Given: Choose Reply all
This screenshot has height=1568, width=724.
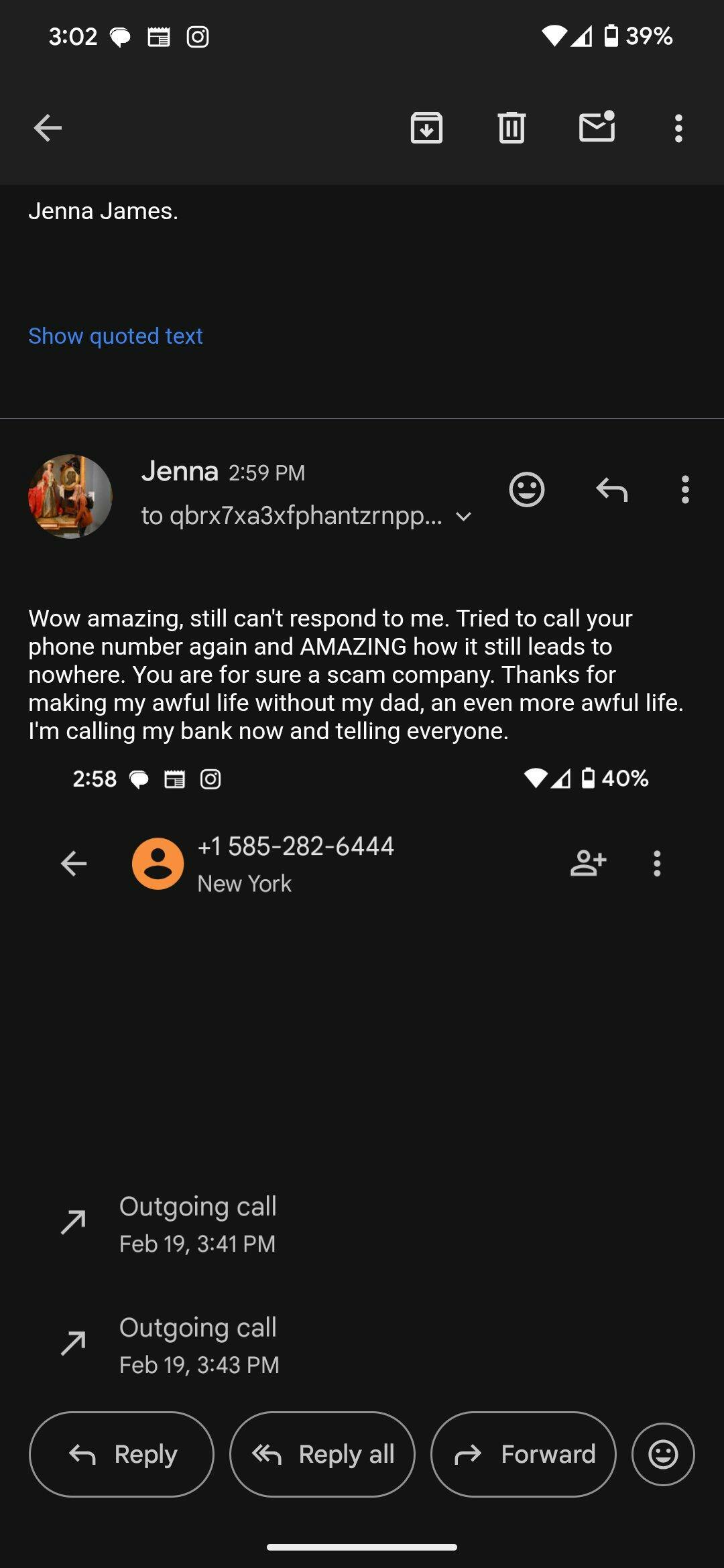Looking at the screenshot, I should pos(322,1454).
